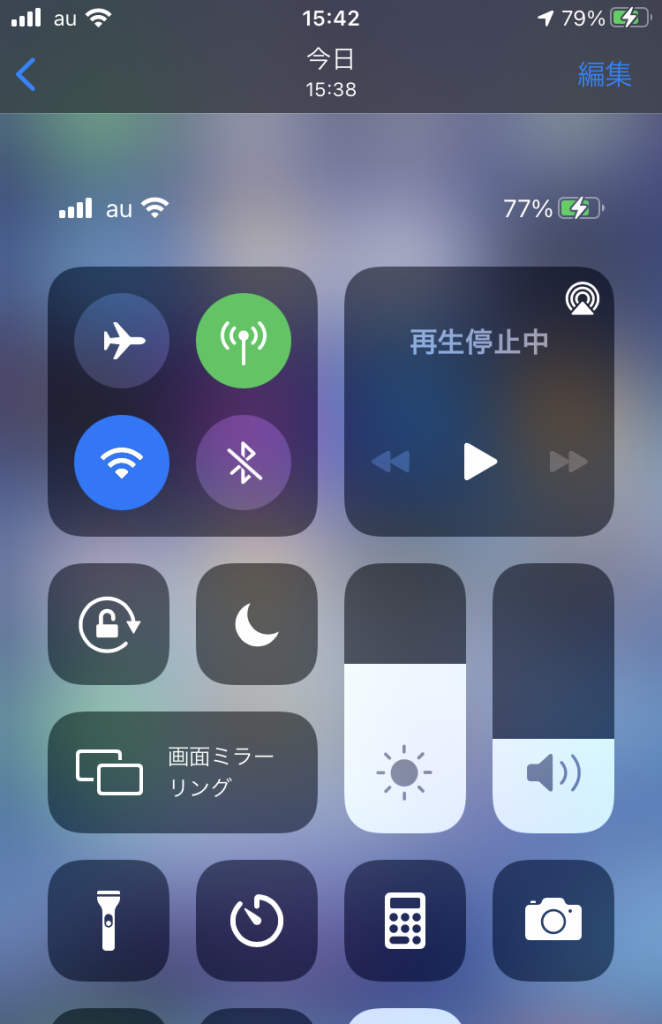662x1024 pixels.
Task: Tap the screenshot to view it full screen
Action: pyautogui.click(x=331, y=560)
